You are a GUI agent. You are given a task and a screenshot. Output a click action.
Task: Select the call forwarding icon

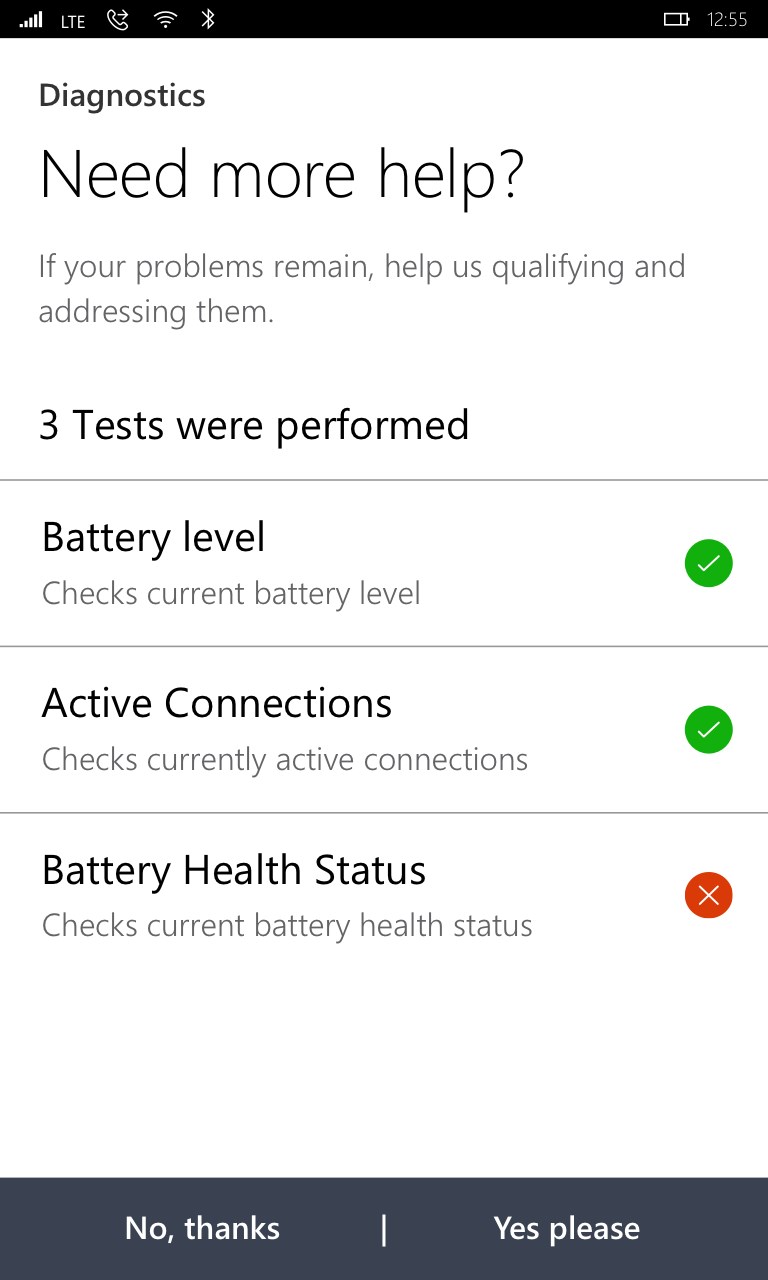[x=117, y=19]
